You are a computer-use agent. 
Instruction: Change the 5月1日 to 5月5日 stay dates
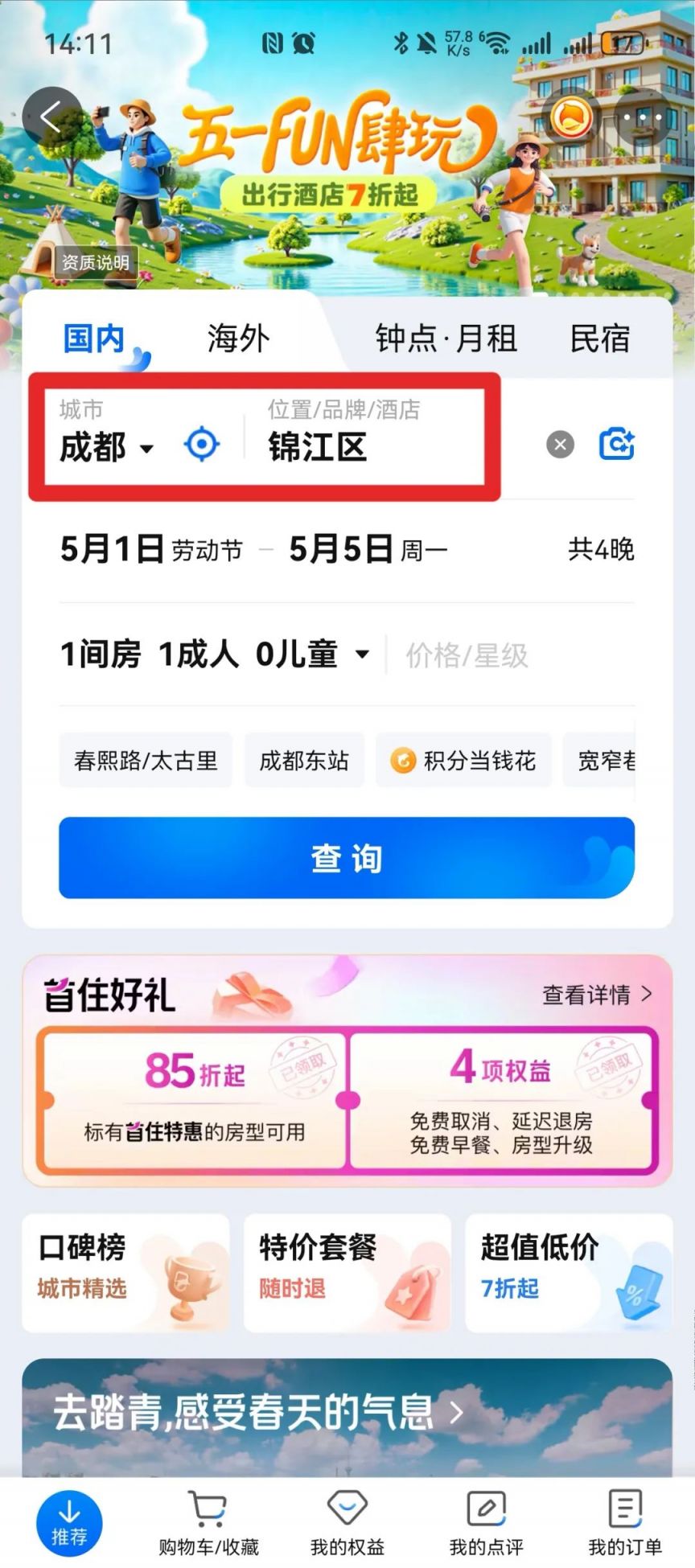(x=253, y=550)
